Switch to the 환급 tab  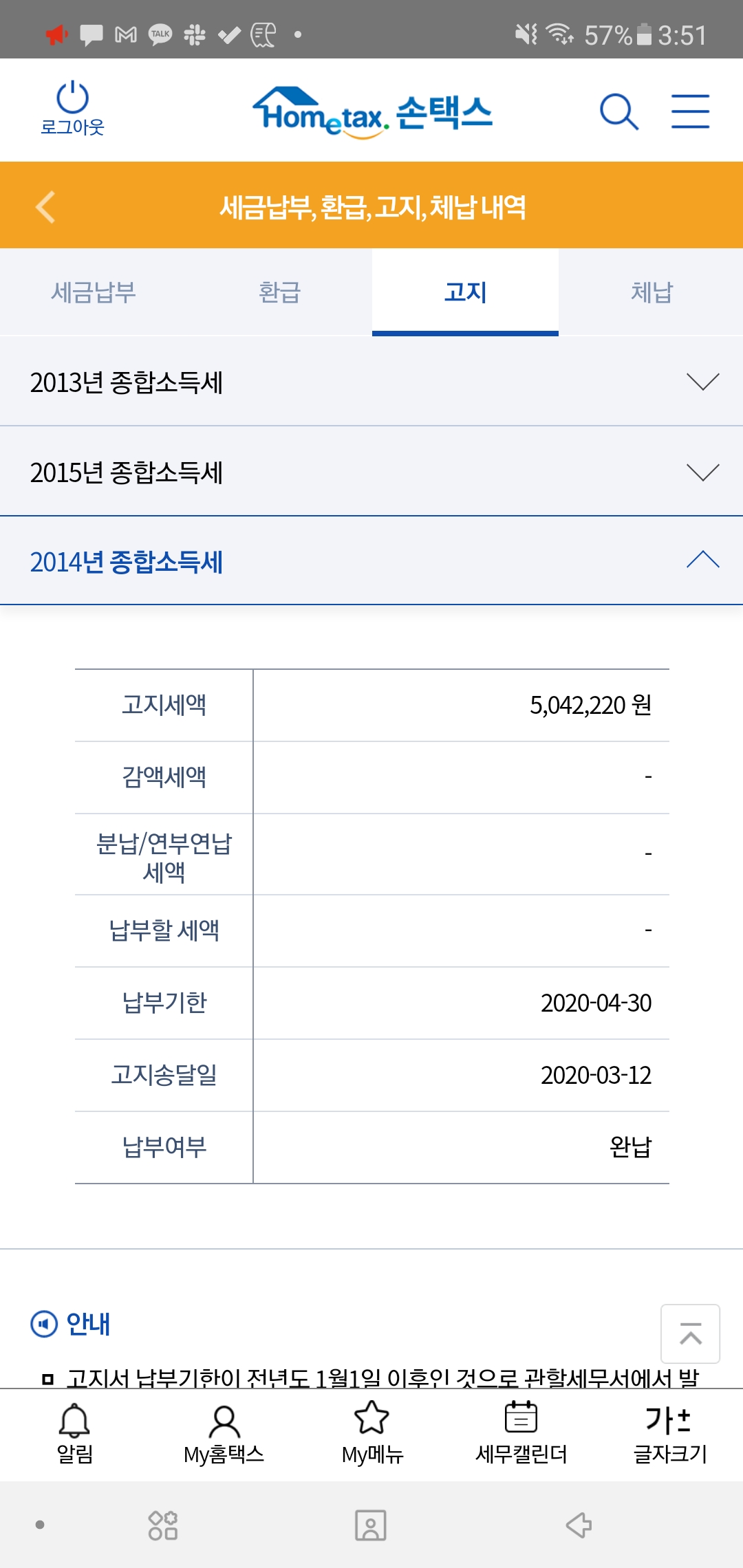pyautogui.click(x=279, y=292)
